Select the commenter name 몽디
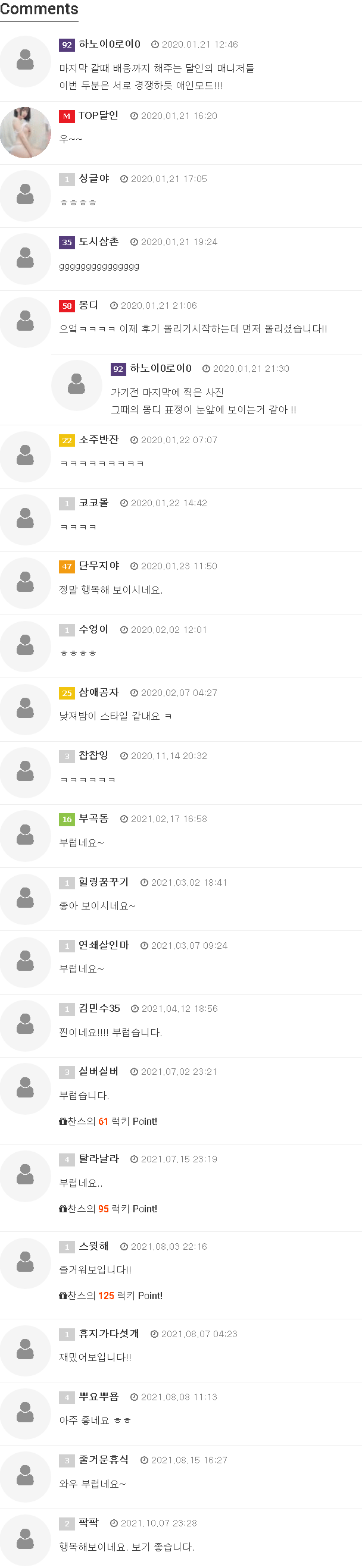The image size is (362, 1568). (x=88, y=305)
